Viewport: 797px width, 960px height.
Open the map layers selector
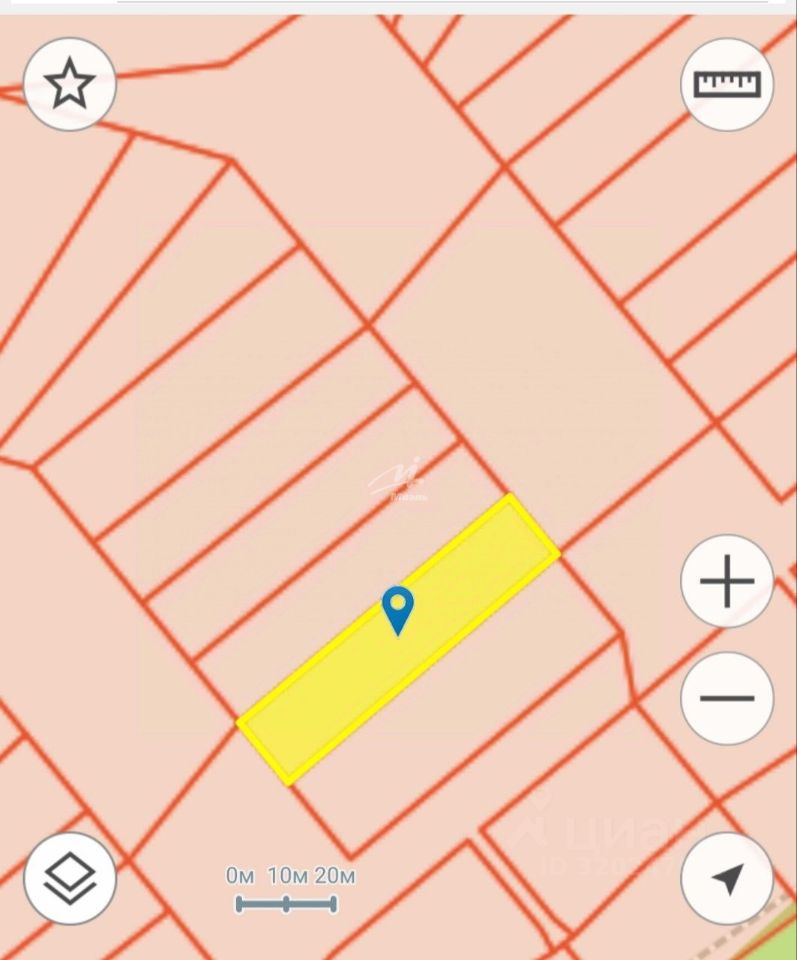(70, 879)
